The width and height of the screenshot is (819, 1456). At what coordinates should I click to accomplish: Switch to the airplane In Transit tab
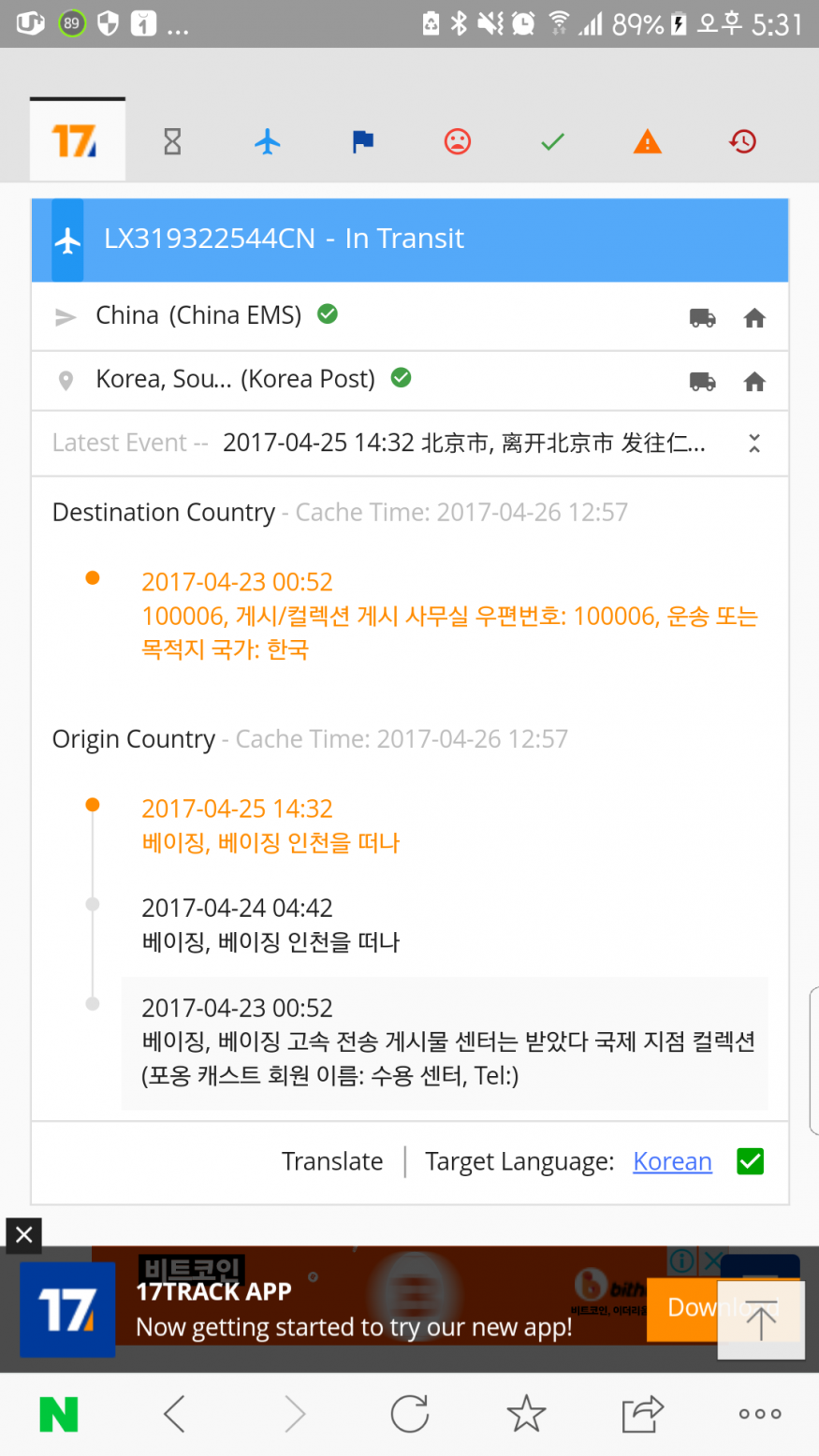[268, 142]
